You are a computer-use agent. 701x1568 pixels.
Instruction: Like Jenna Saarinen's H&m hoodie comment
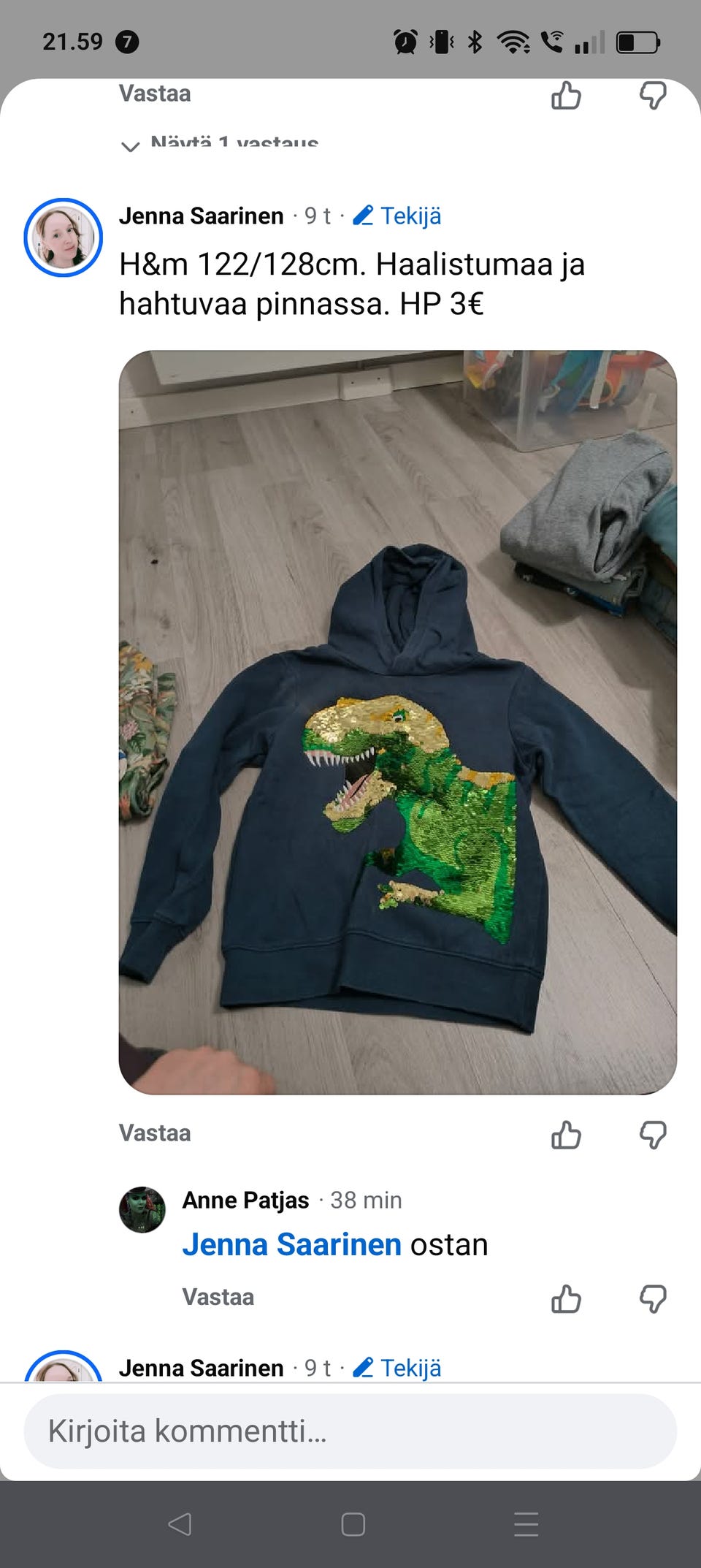click(566, 1135)
